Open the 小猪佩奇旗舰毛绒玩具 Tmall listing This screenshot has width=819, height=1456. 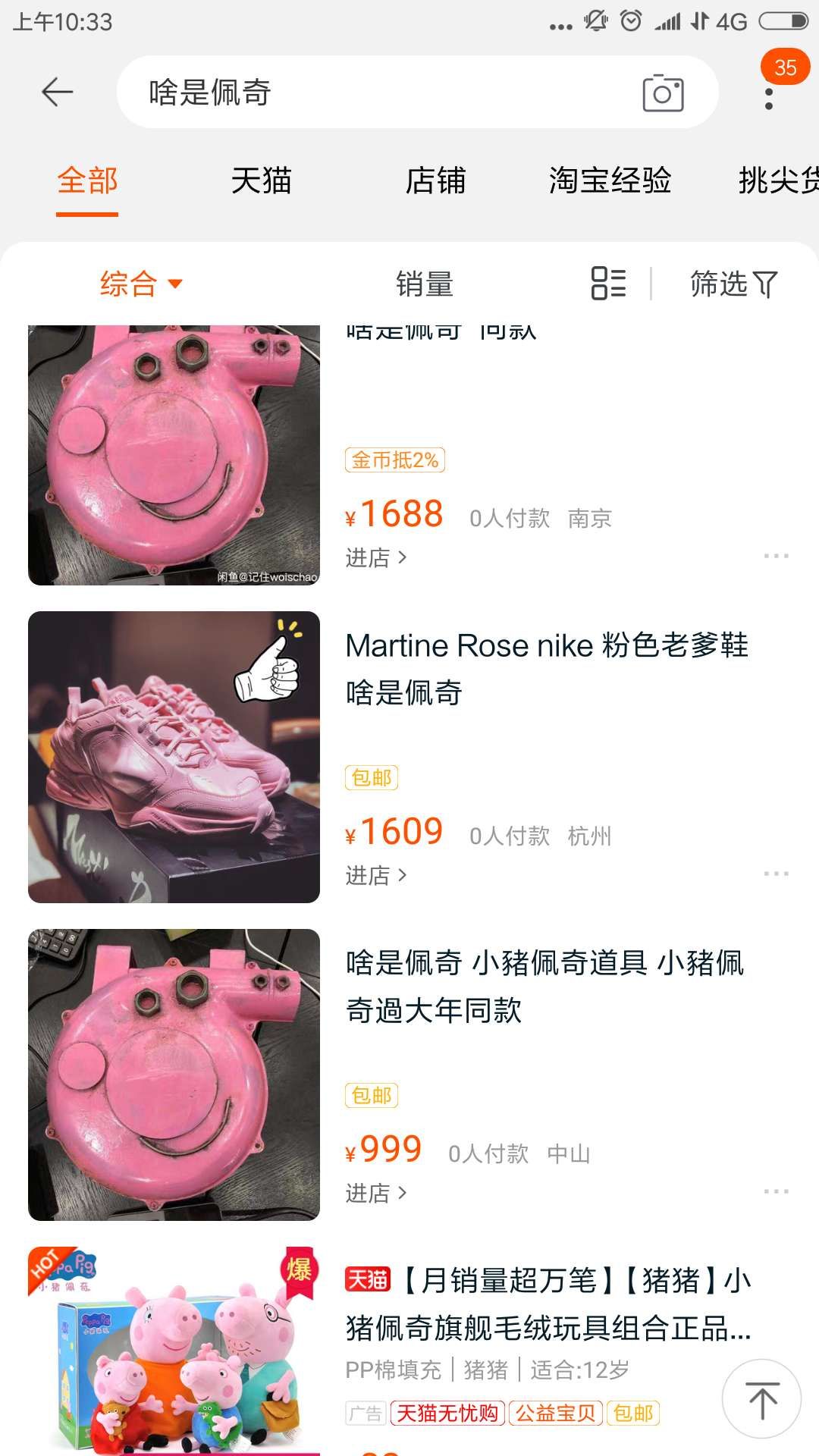point(548,1304)
